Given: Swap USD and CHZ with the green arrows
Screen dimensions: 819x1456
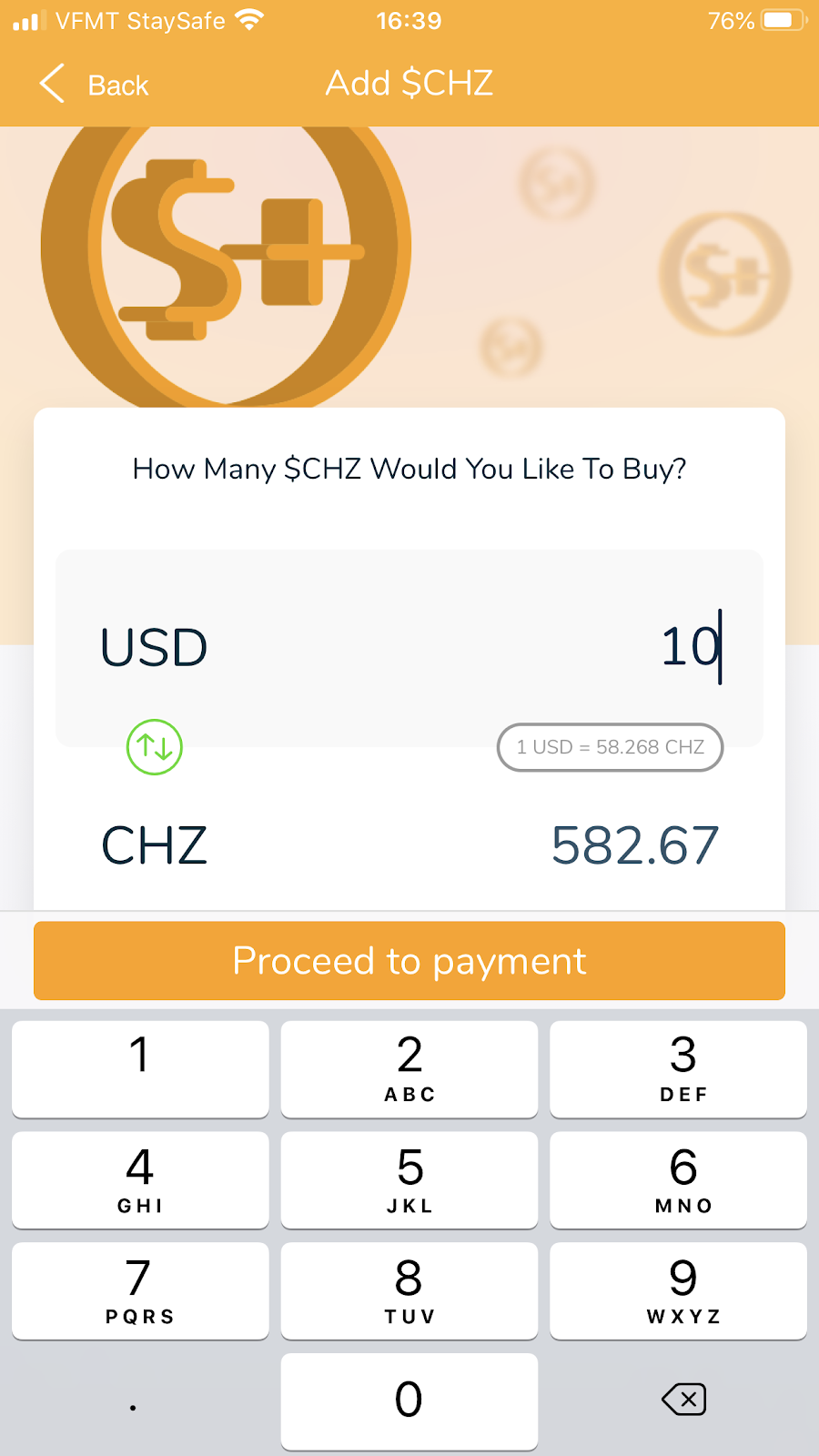Looking at the screenshot, I should point(154,747).
